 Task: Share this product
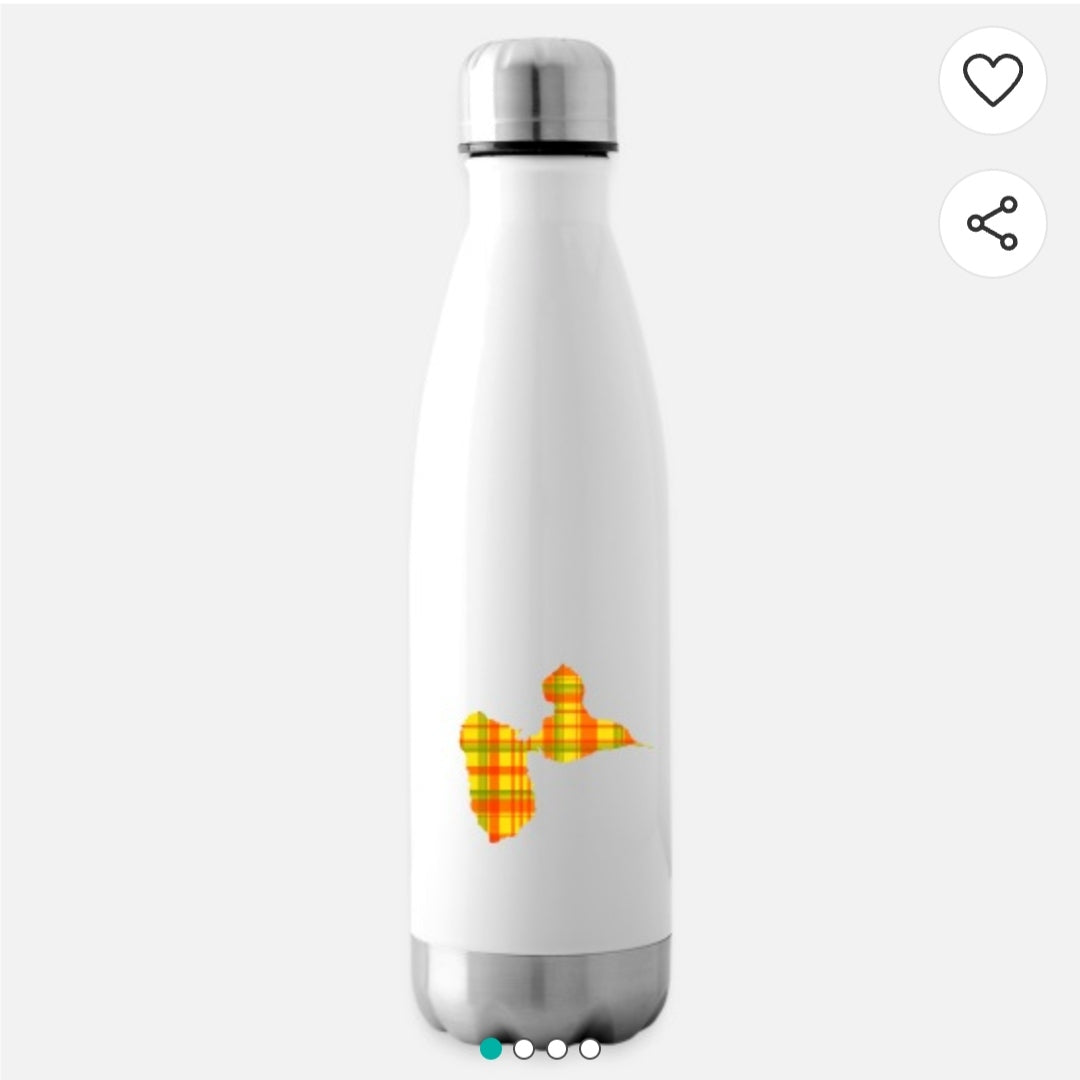(992, 223)
